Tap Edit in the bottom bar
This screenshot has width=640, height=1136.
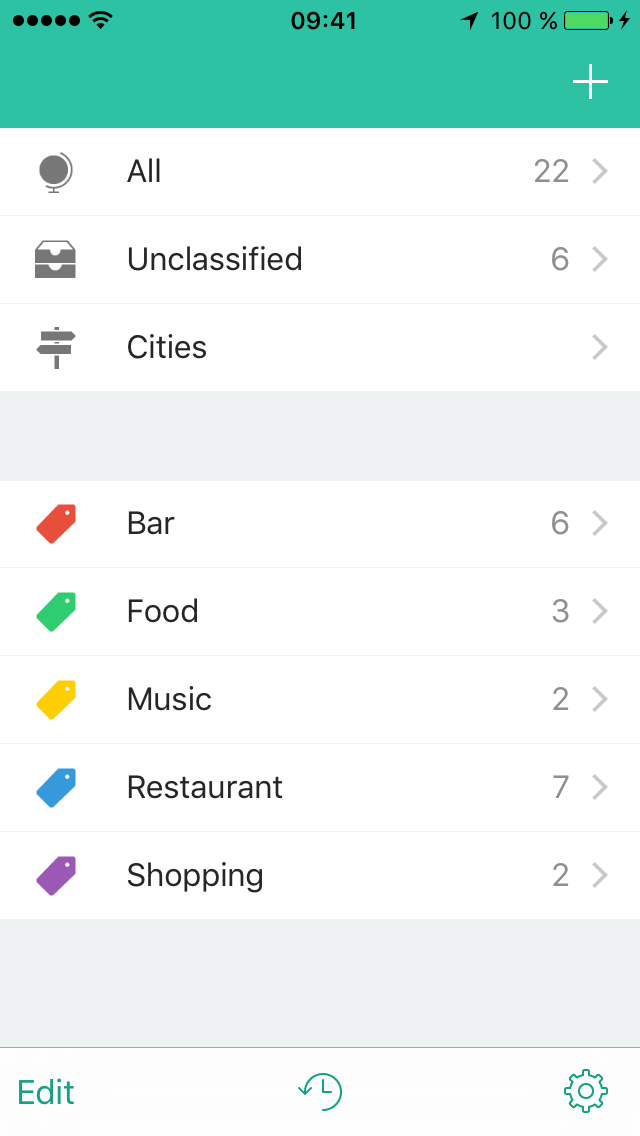point(46,1092)
